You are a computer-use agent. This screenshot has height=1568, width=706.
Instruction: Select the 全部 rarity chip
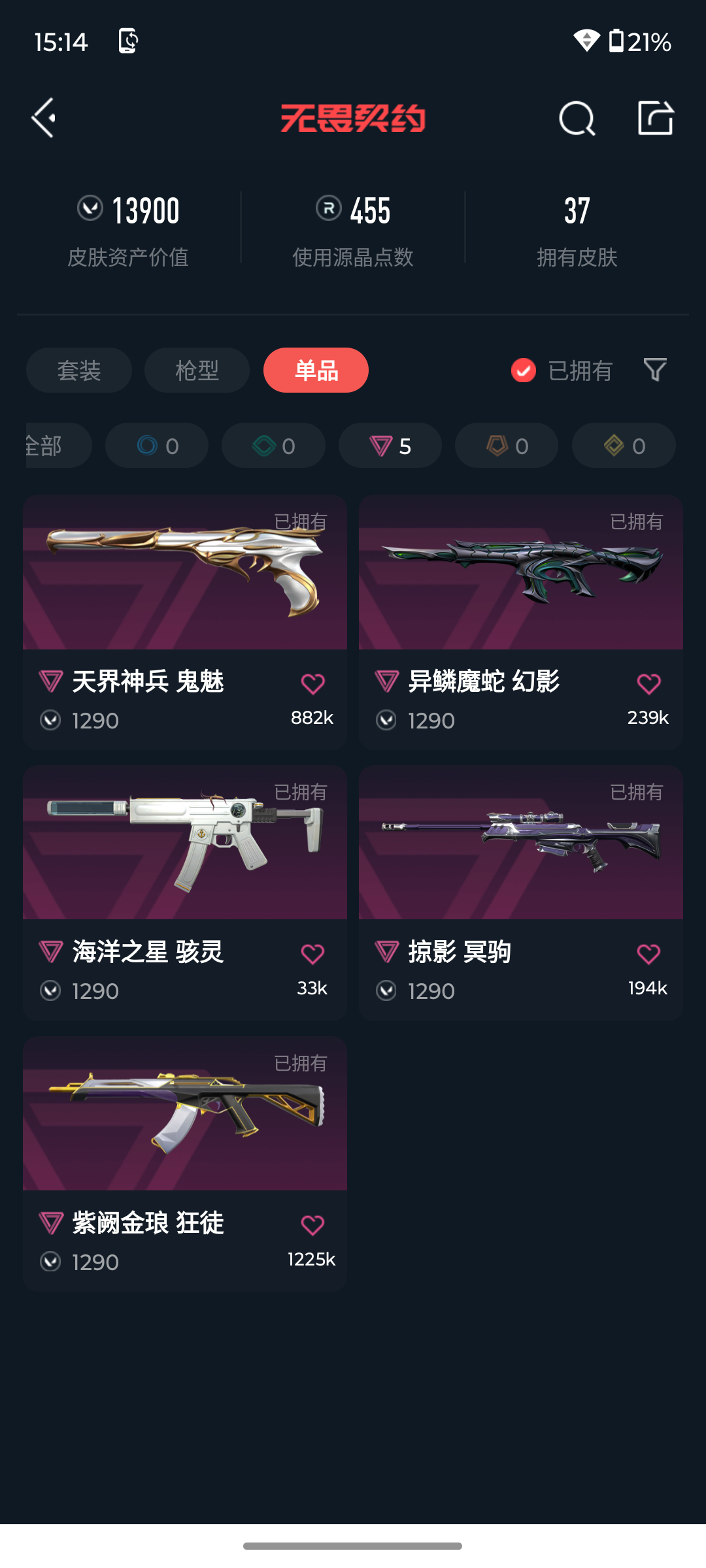[x=58, y=446]
